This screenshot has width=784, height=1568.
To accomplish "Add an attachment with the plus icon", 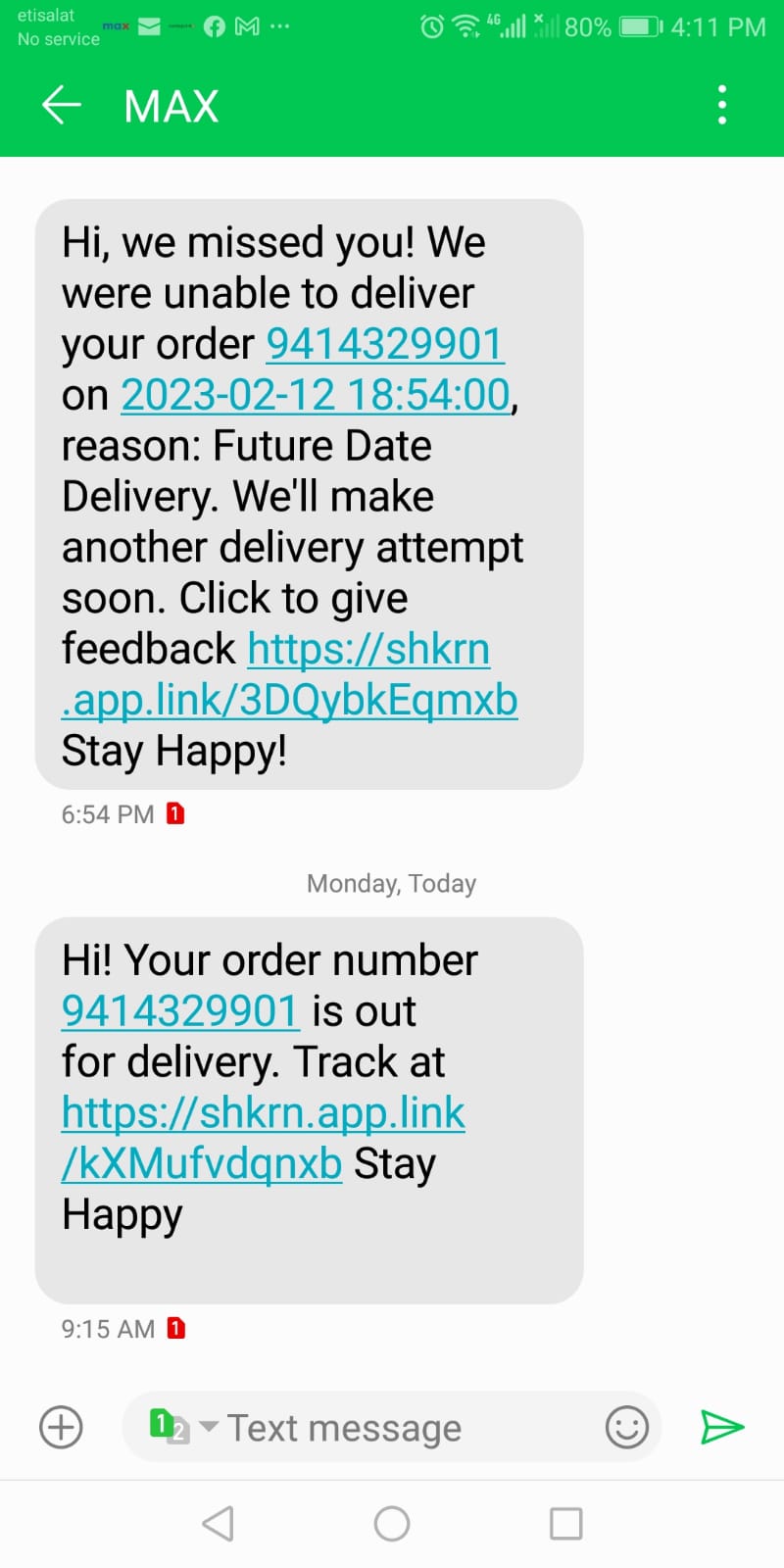I will tap(61, 1427).
